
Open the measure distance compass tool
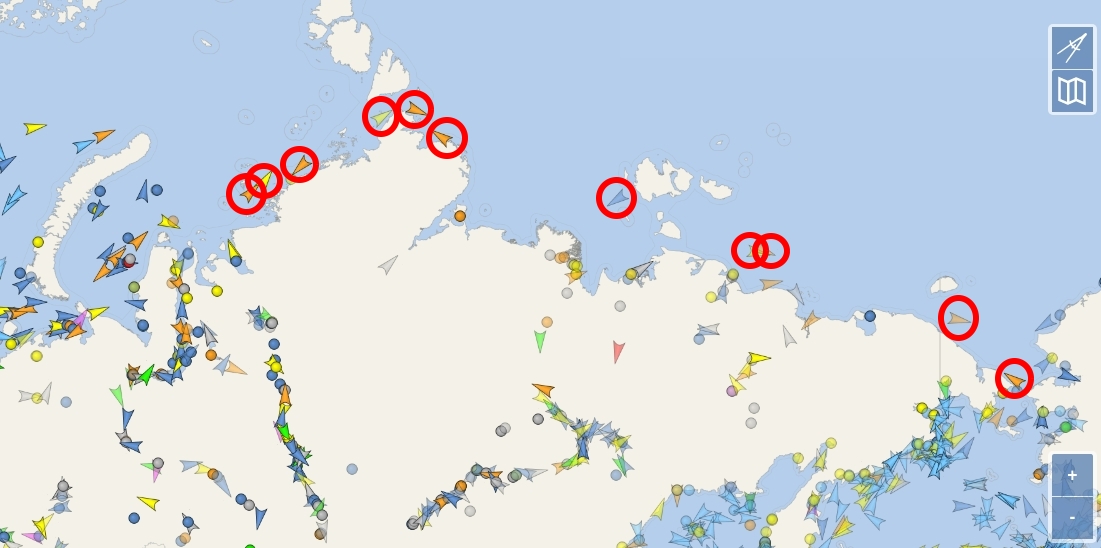(1072, 47)
